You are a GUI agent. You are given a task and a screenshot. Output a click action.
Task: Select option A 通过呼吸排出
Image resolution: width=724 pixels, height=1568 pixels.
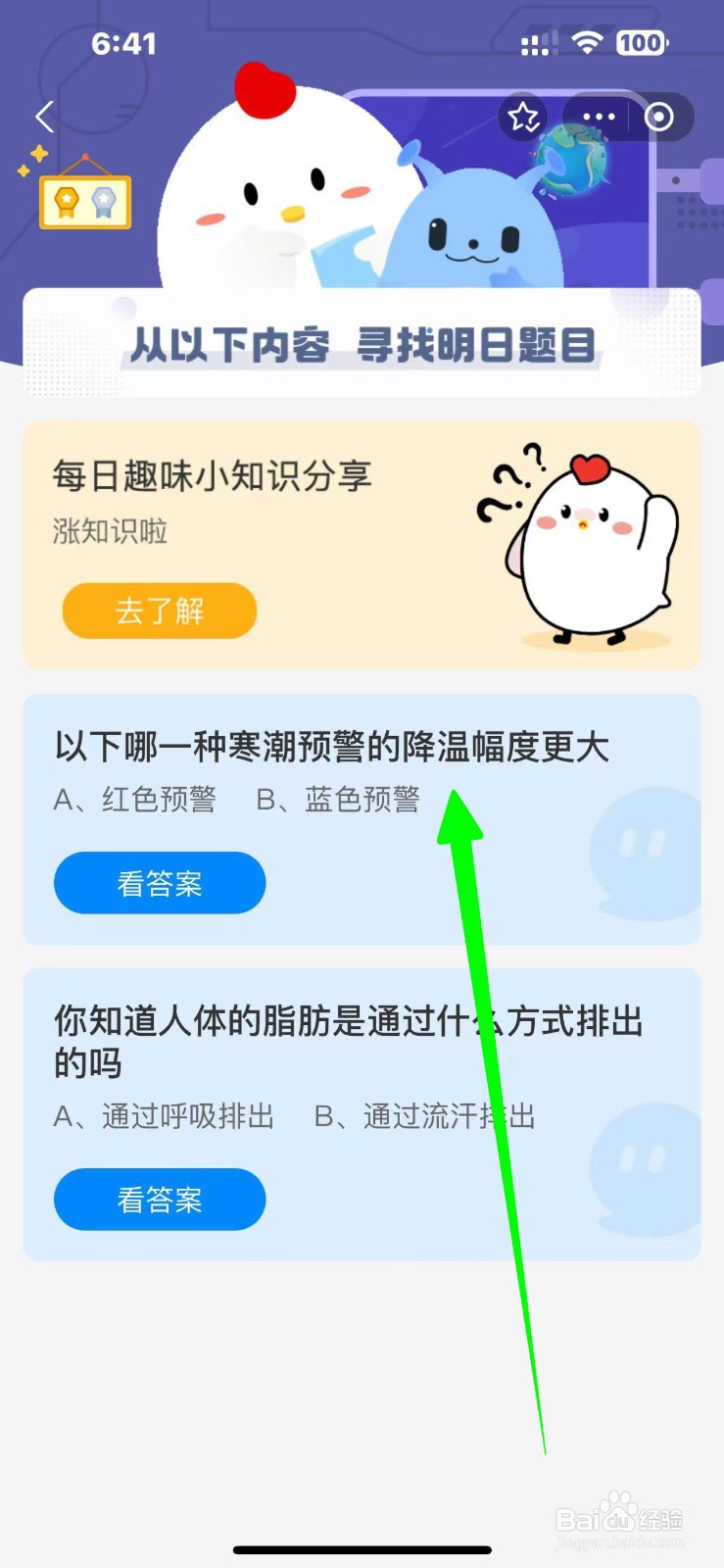[x=165, y=1115]
